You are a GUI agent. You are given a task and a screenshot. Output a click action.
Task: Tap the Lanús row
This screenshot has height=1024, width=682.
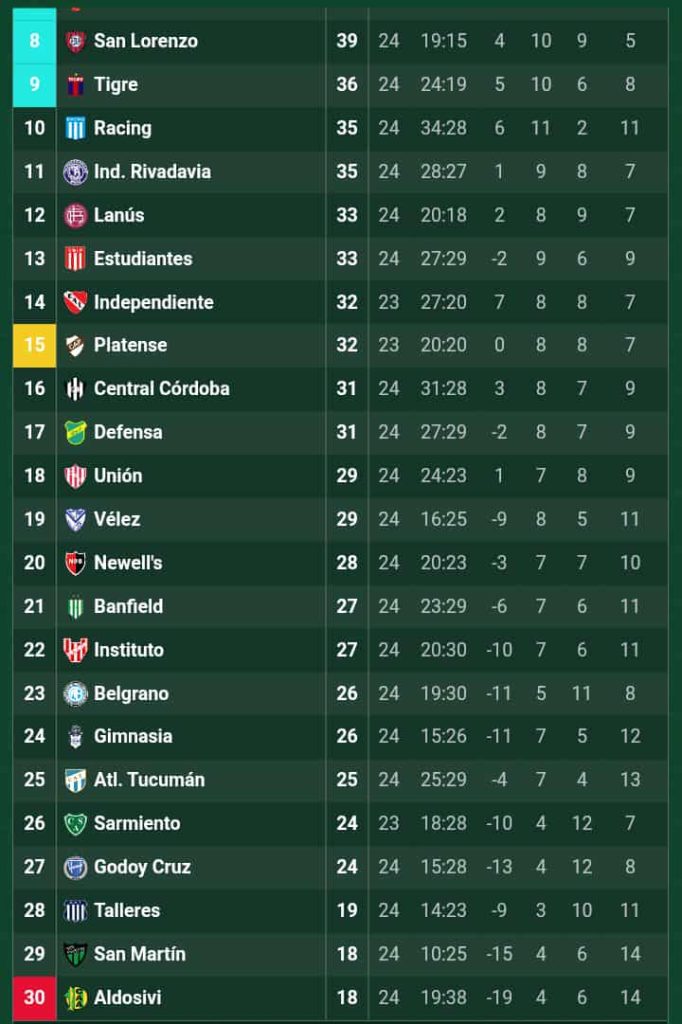click(x=119, y=215)
